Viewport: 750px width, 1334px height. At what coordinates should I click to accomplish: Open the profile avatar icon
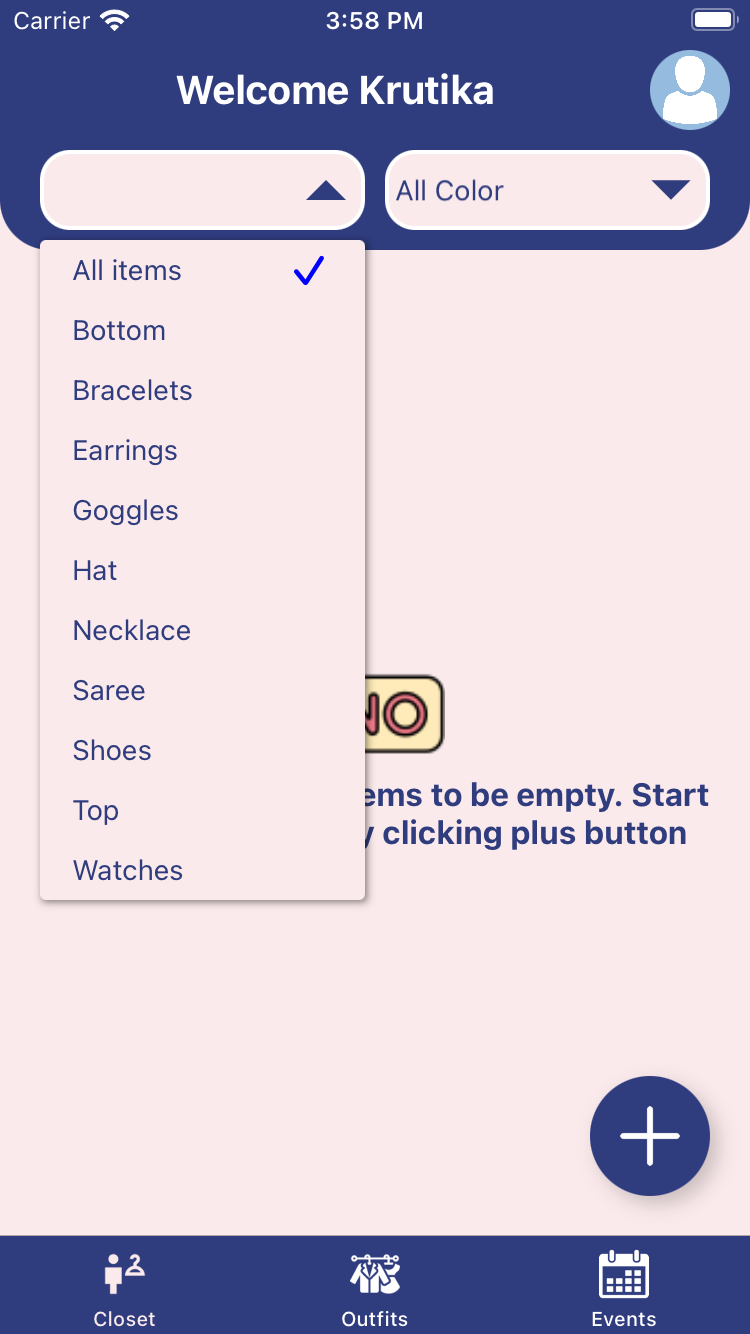click(x=689, y=90)
